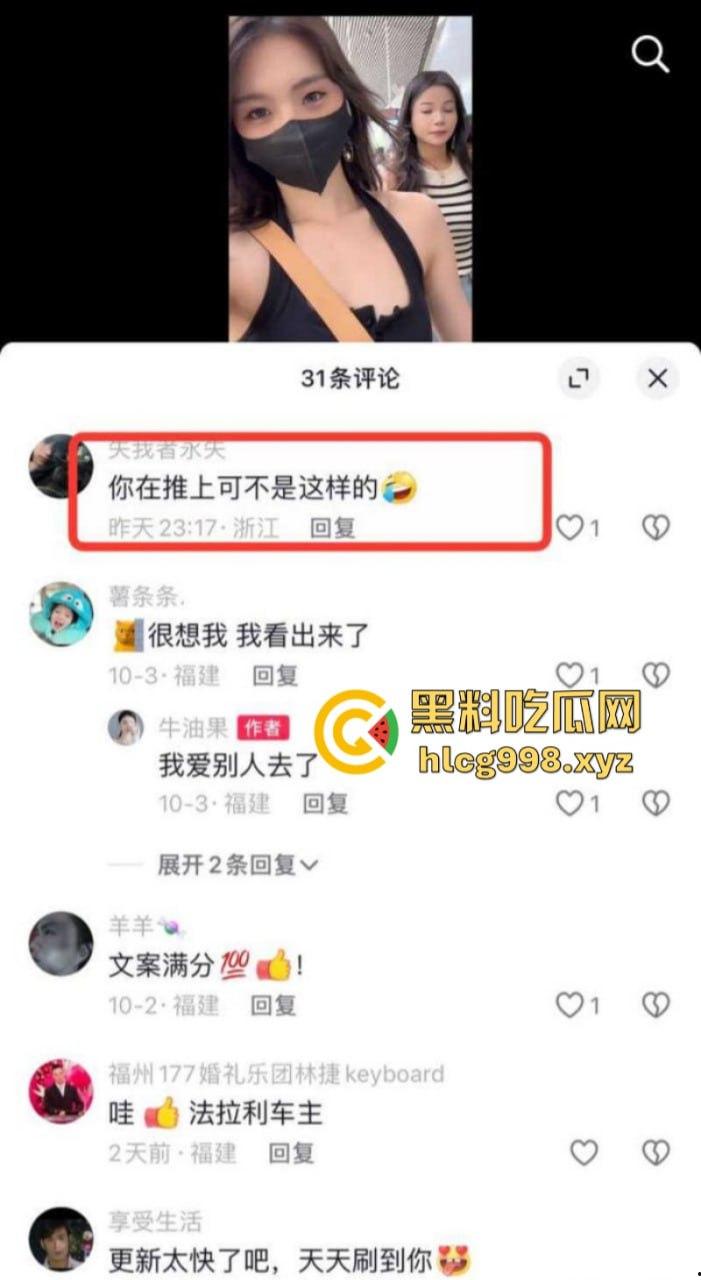Like 薯条条's comment 很想我 我看出来了
Image resolution: width=701 pixels, height=1280 pixels.
point(571,674)
